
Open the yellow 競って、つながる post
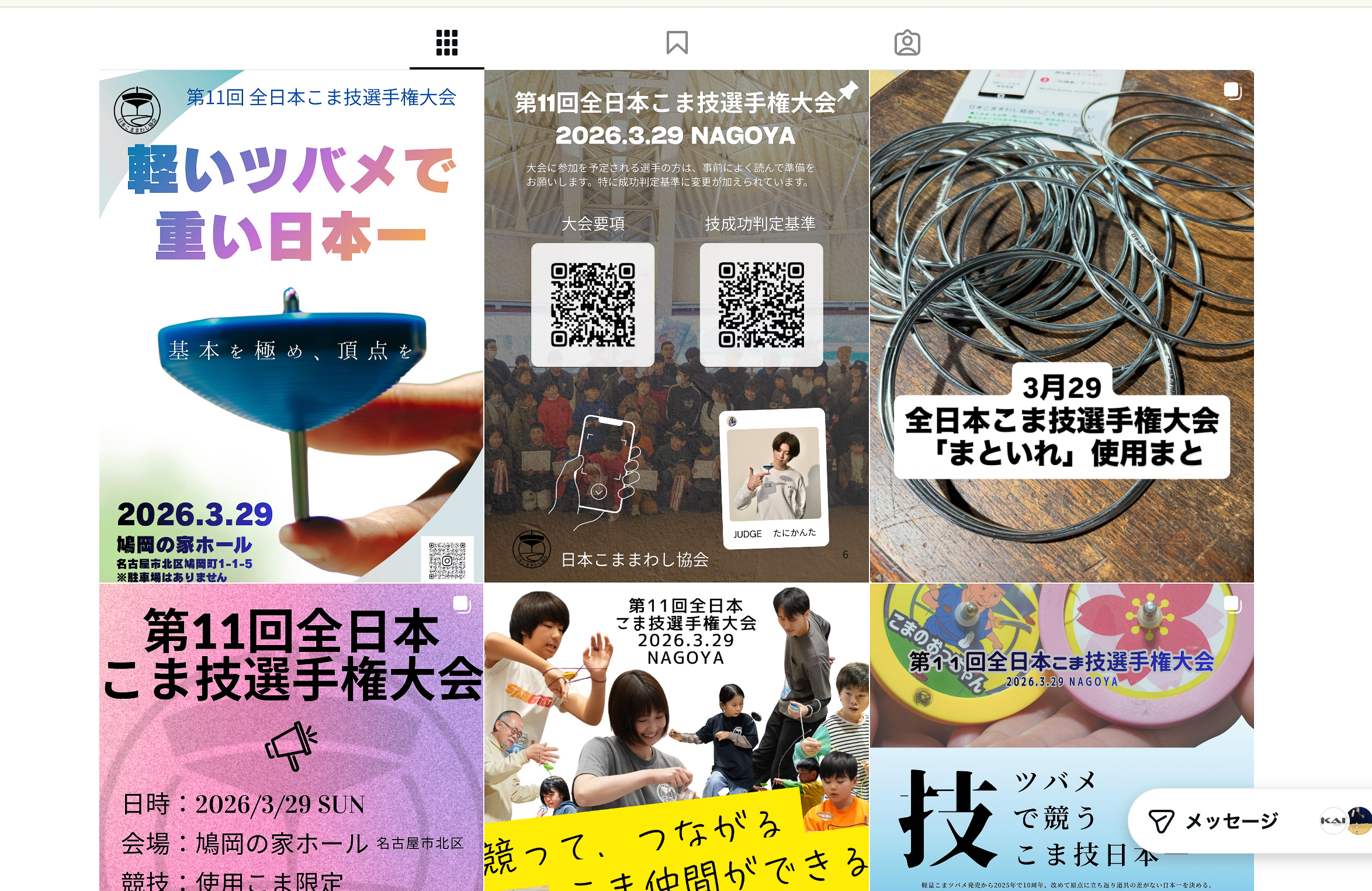(x=676, y=736)
